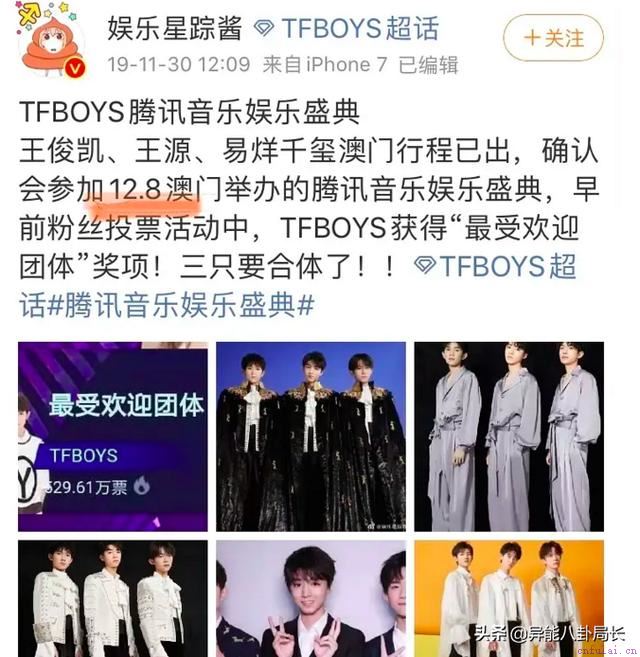Screen dimensions: 640x657
Task: Open the photo of trio in black capes
Action: tap(311, 436)
